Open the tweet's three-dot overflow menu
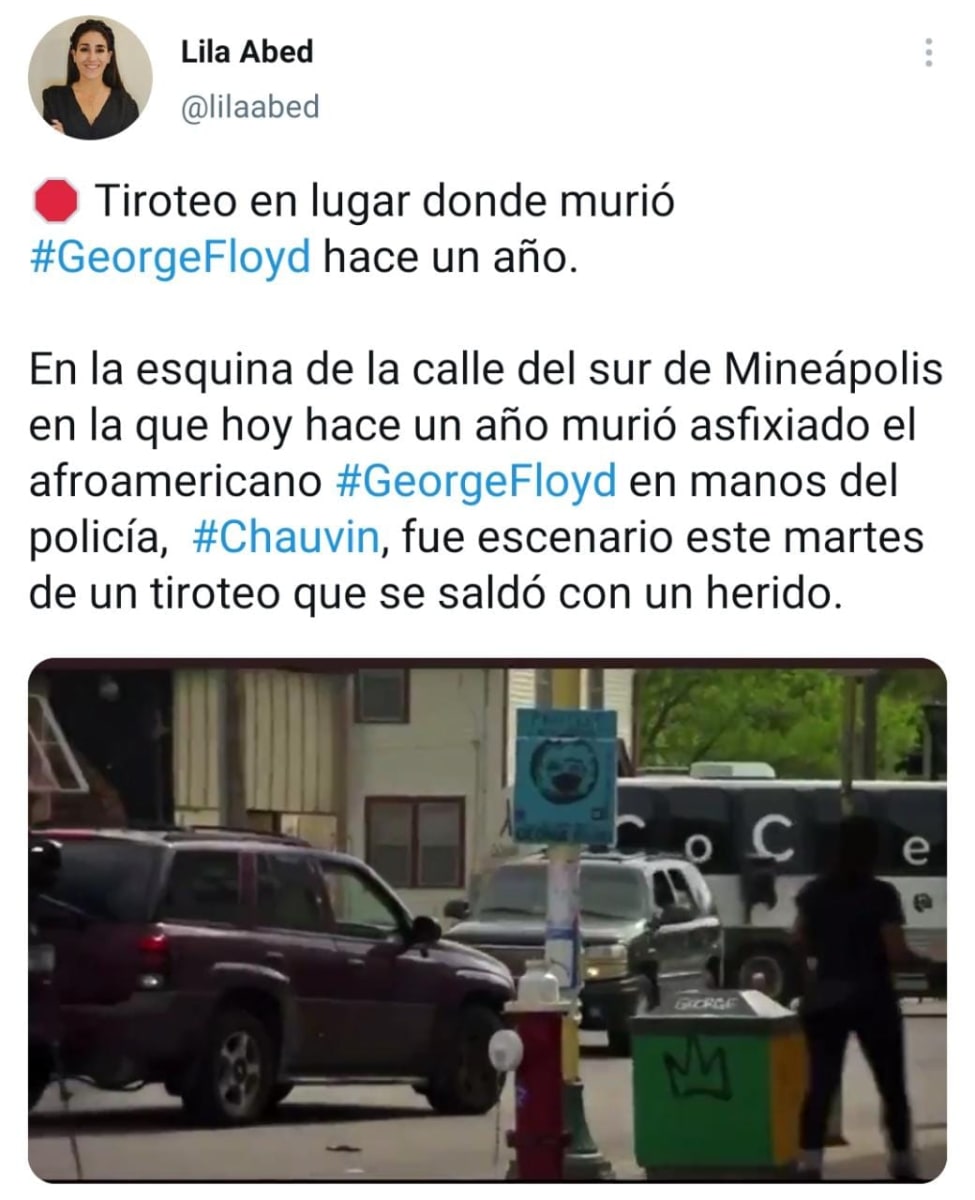 (929, 52)
